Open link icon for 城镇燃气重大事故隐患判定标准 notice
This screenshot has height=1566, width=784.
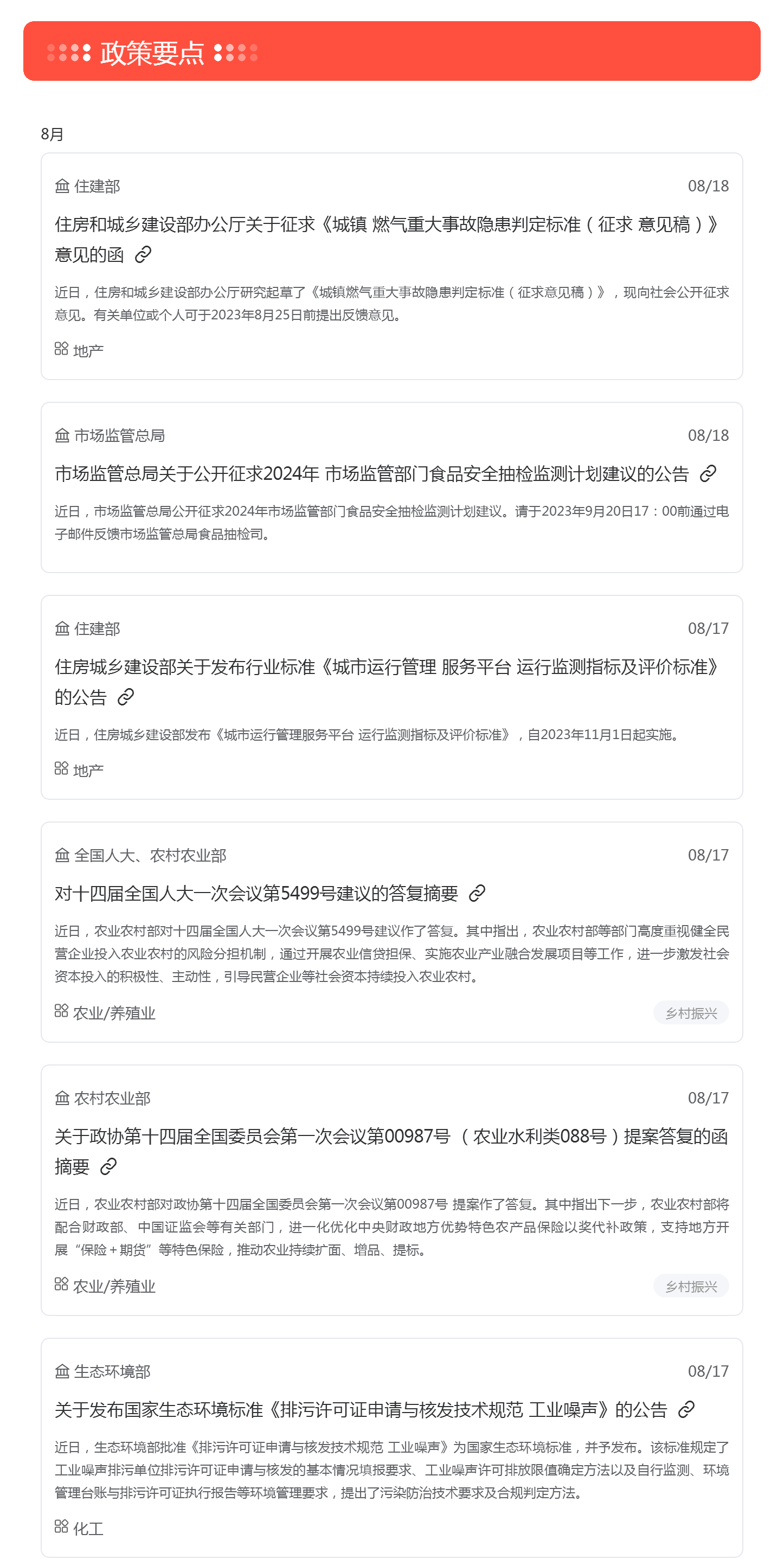143,254
